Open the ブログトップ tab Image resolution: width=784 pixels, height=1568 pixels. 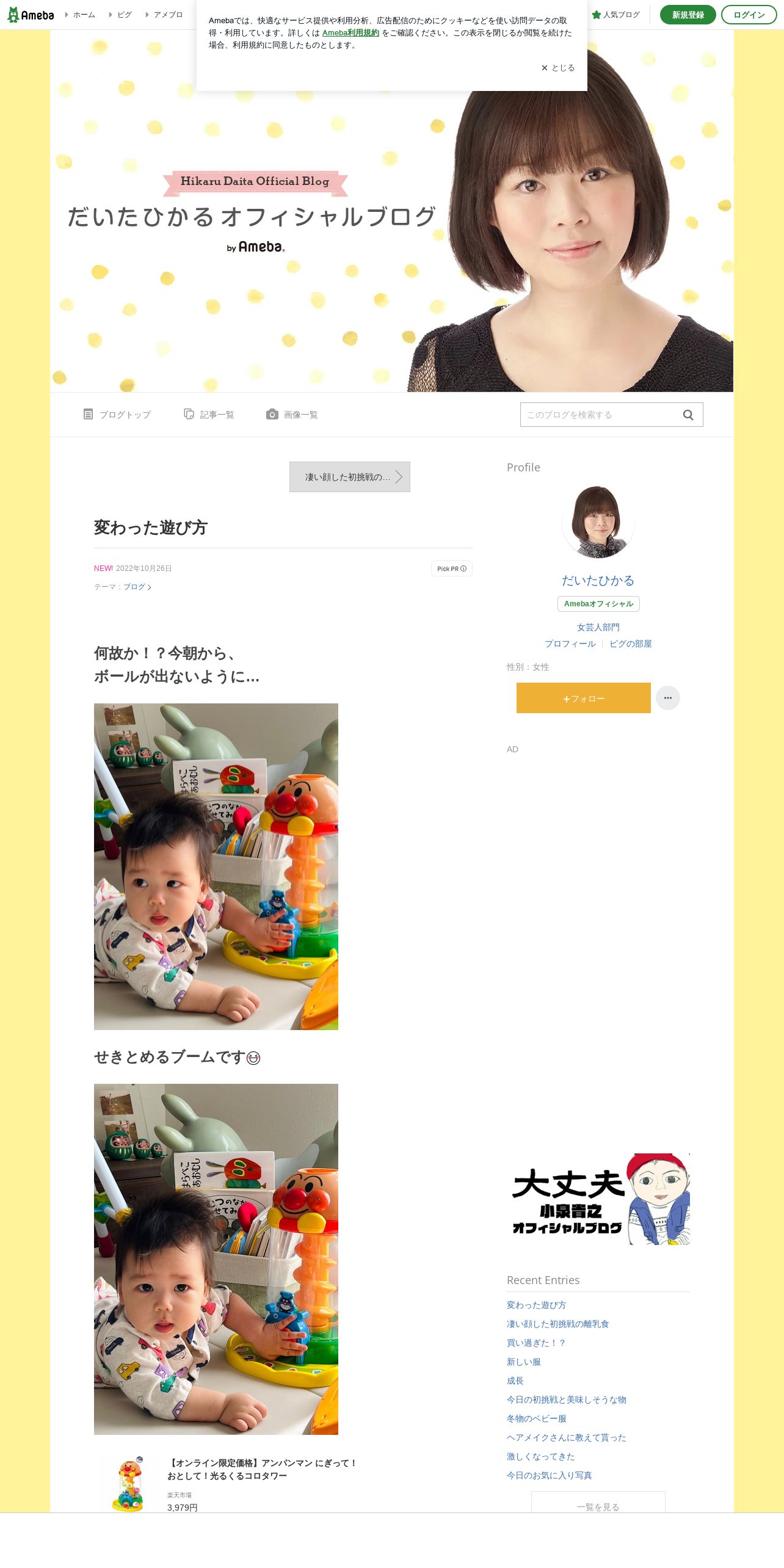pyautogui.click(x=117, y=415)
